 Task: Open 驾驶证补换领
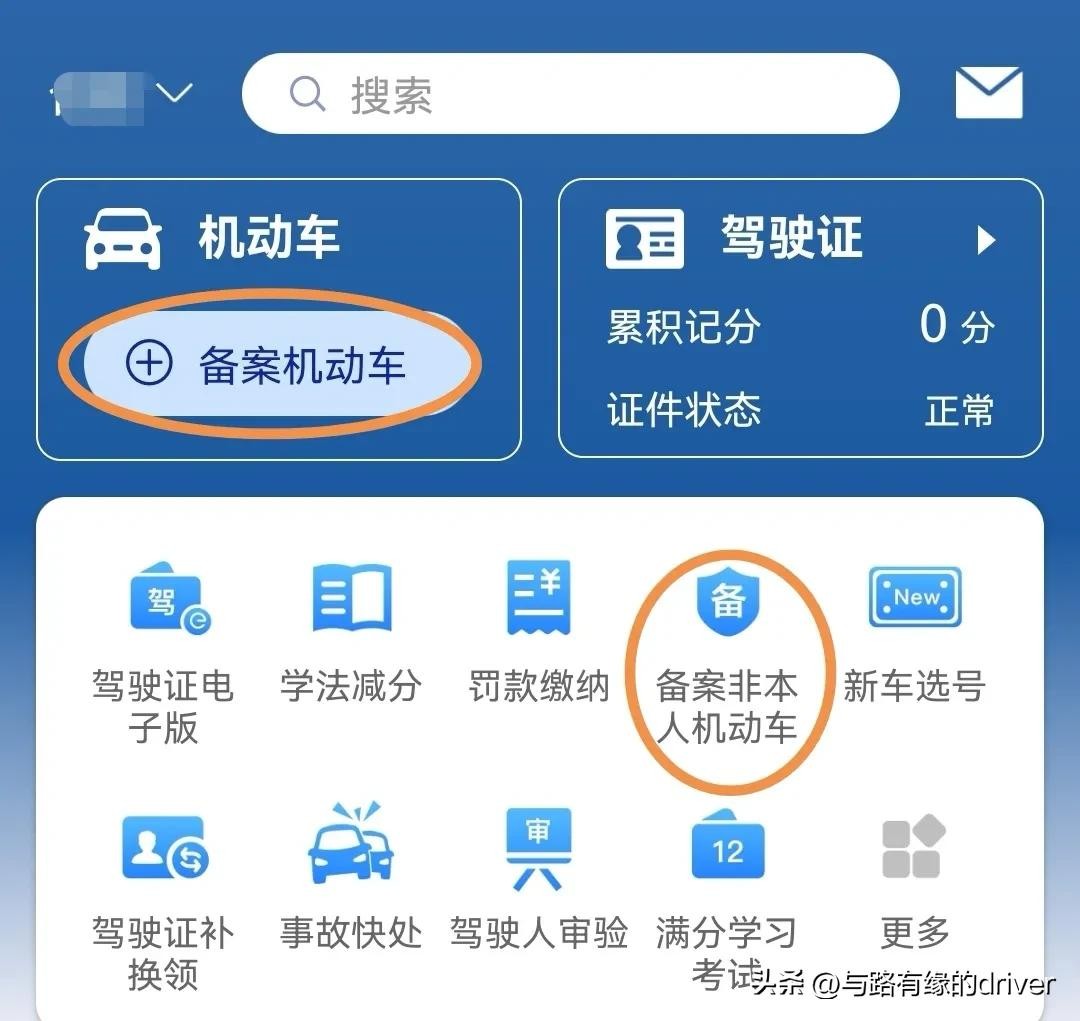coord(164,898)
